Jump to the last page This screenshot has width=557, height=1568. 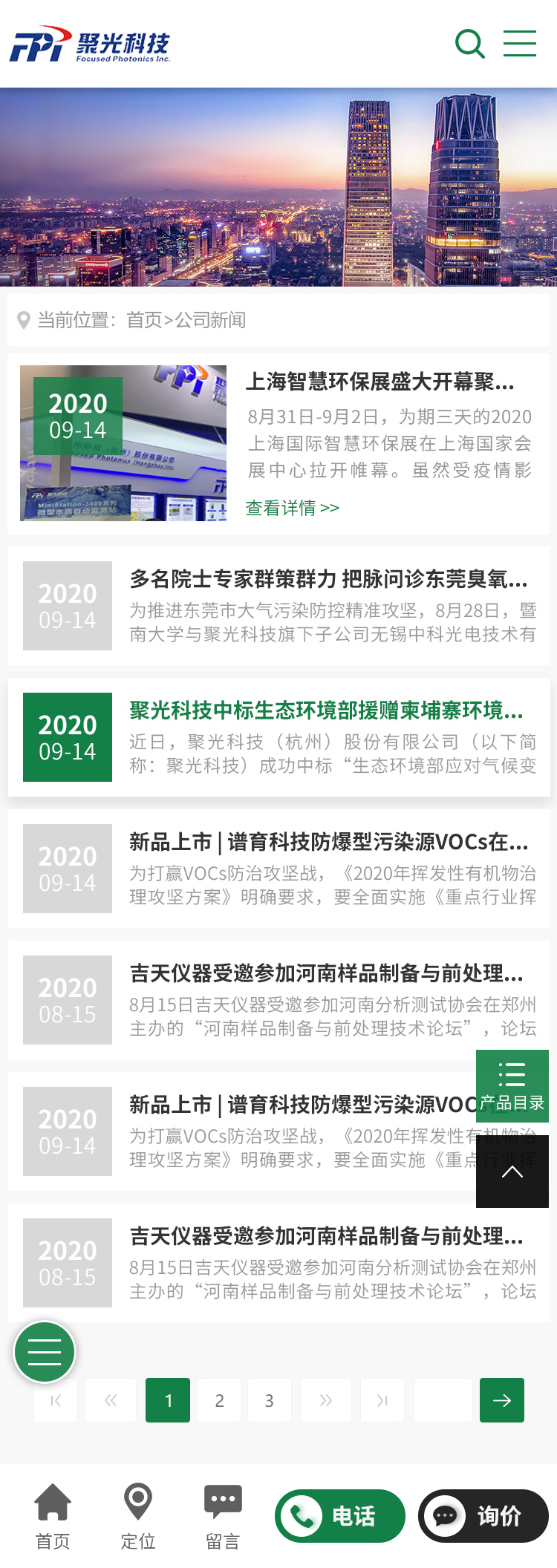point(382,1400)
